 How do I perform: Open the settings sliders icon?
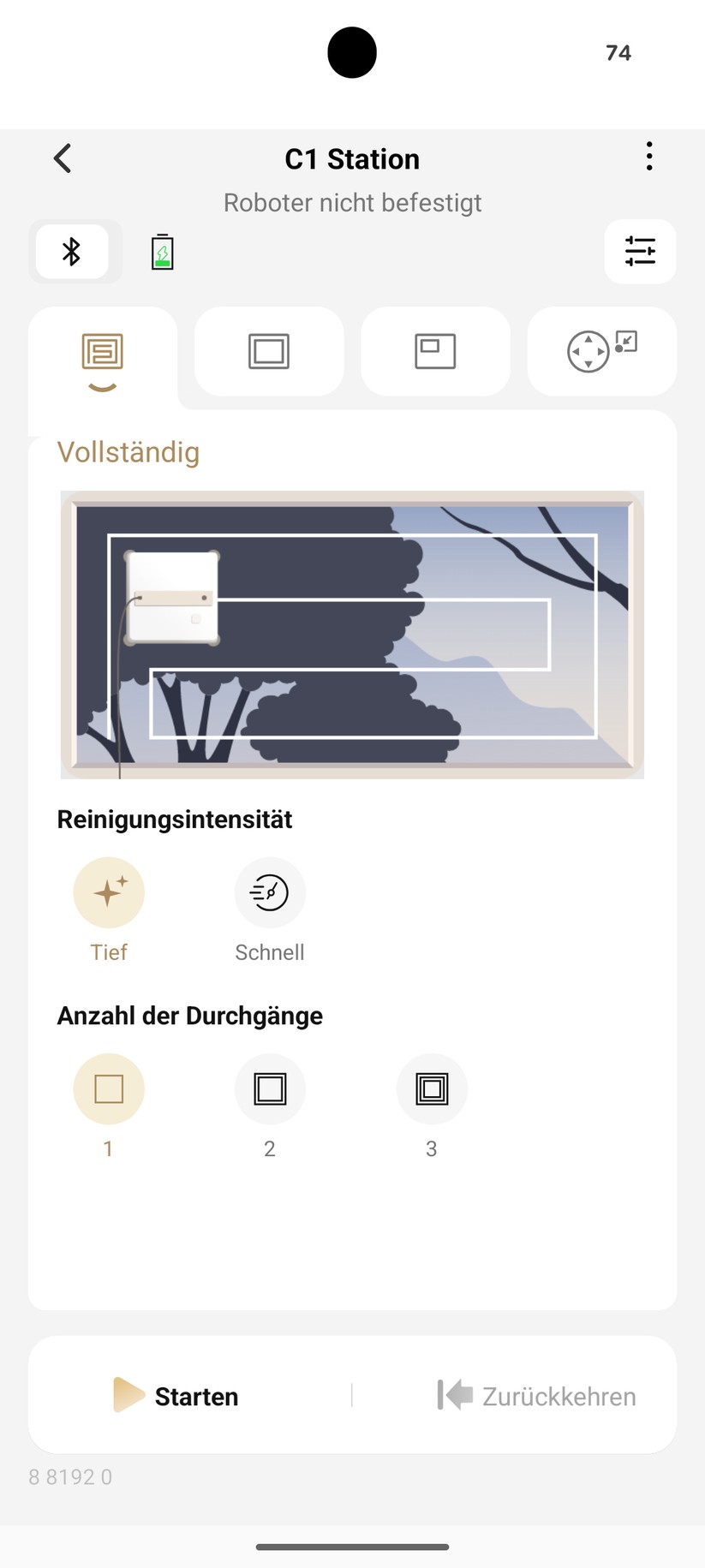coord(639,252)
